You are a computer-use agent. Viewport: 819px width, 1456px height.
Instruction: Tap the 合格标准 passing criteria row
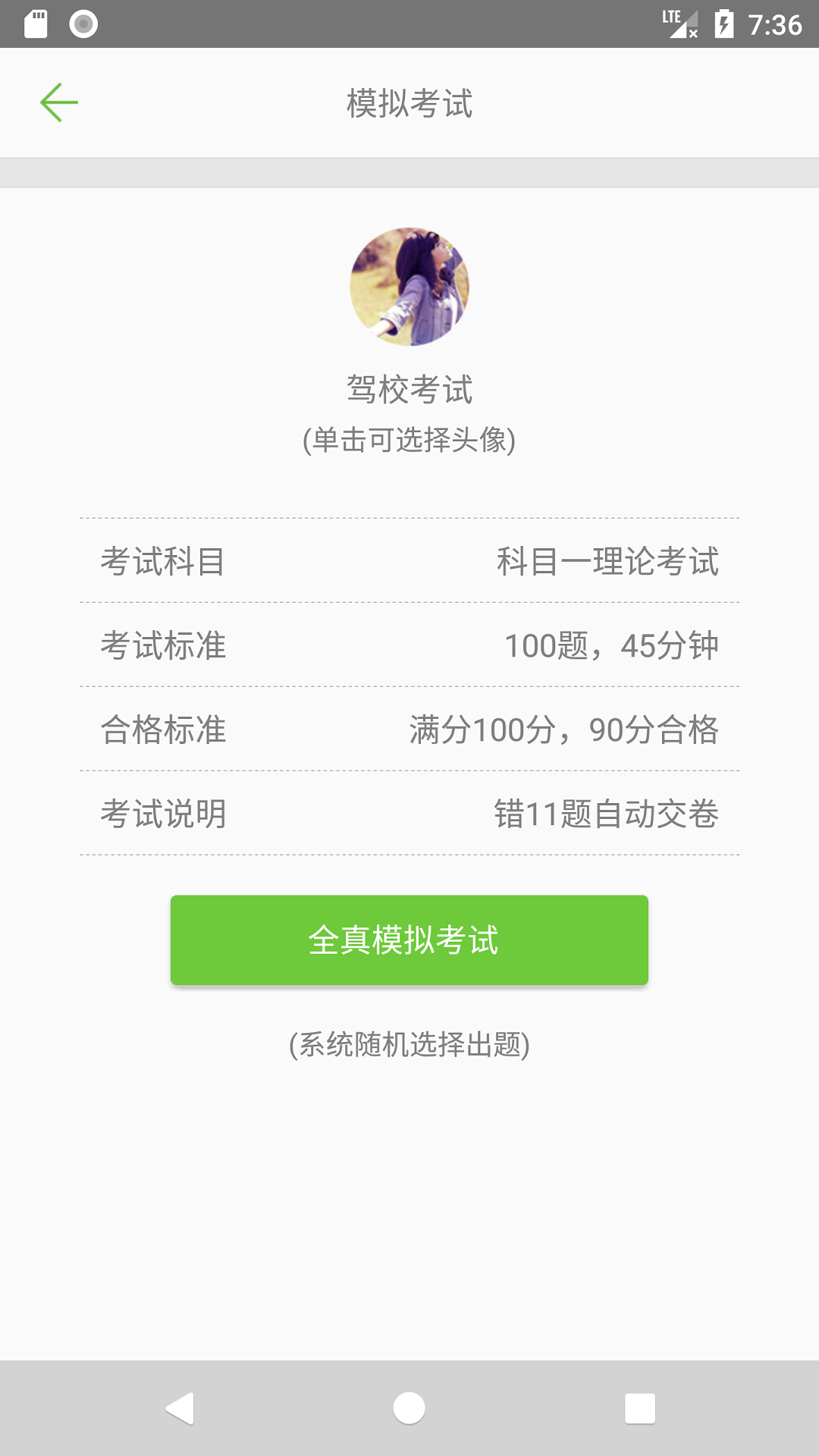coord(409,730)
